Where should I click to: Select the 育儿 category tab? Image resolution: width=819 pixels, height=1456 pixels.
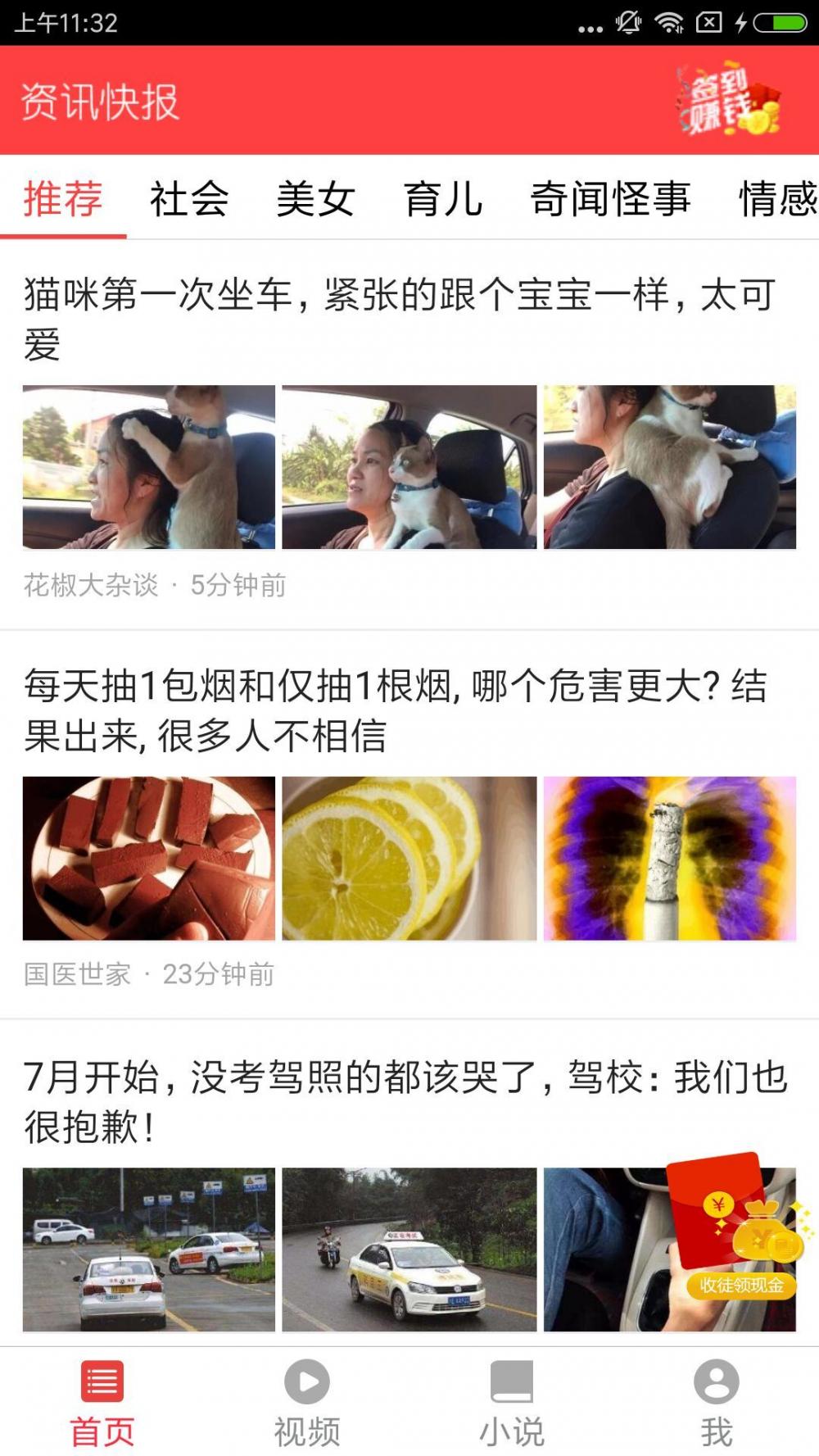[443, 199]
